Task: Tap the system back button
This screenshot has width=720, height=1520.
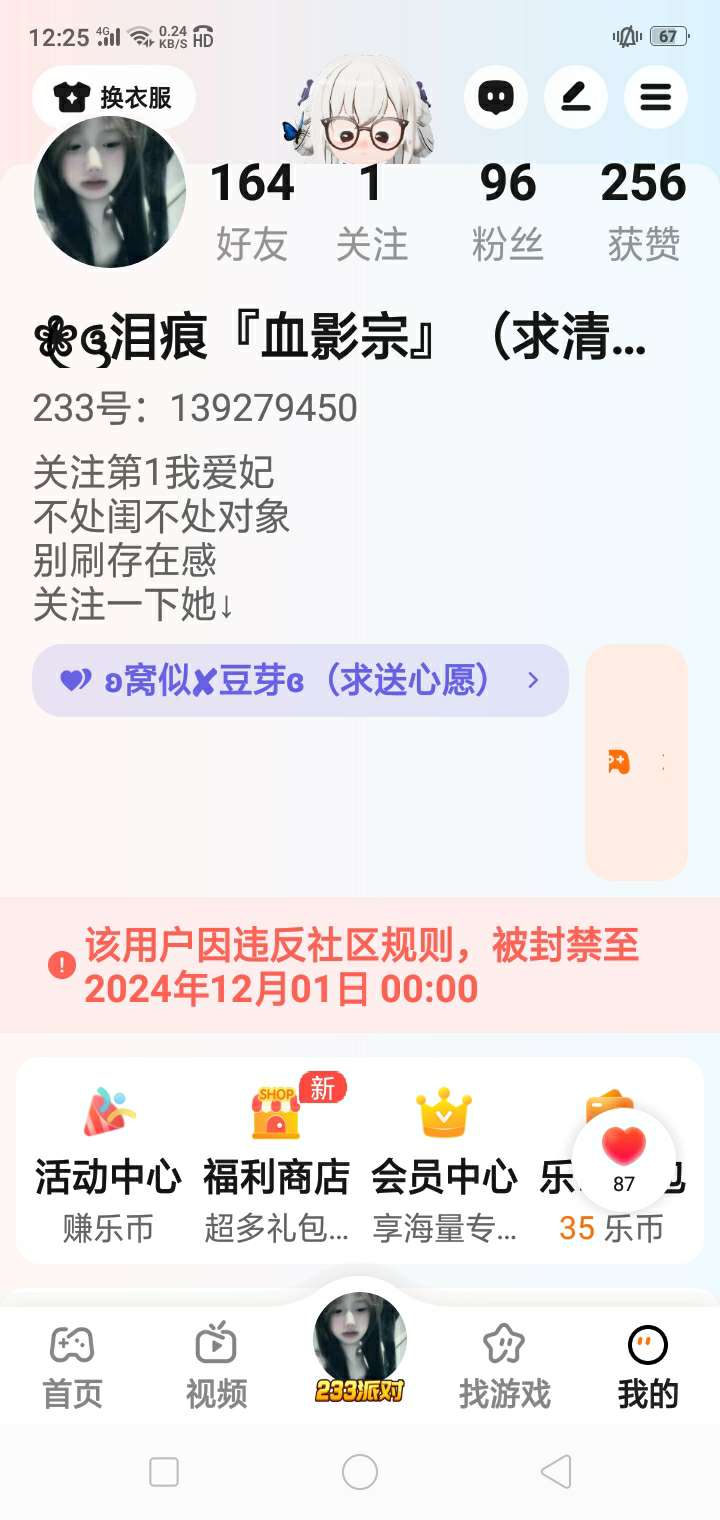Action: [555, 1471]
